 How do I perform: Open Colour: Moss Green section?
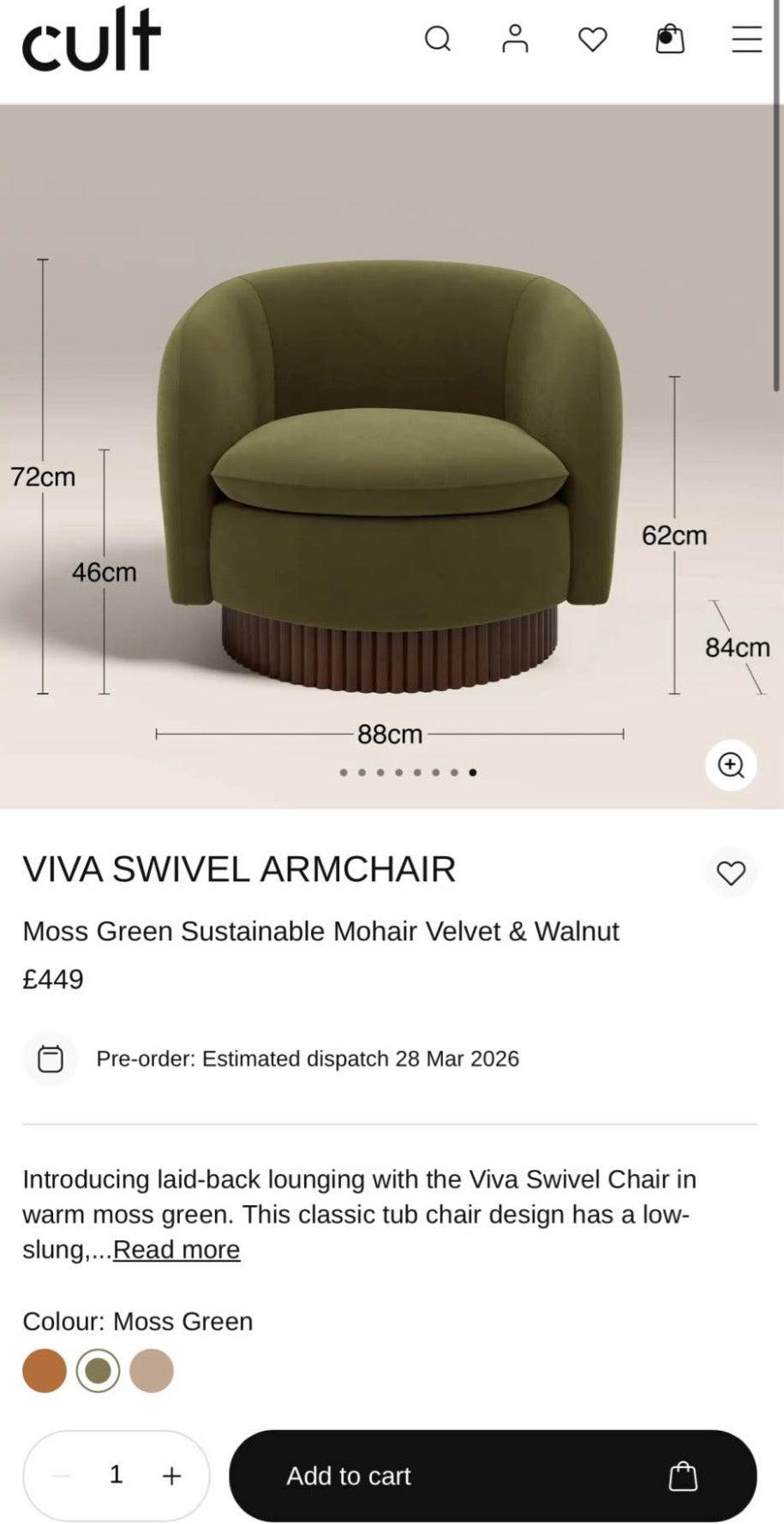pos(137,1322)
